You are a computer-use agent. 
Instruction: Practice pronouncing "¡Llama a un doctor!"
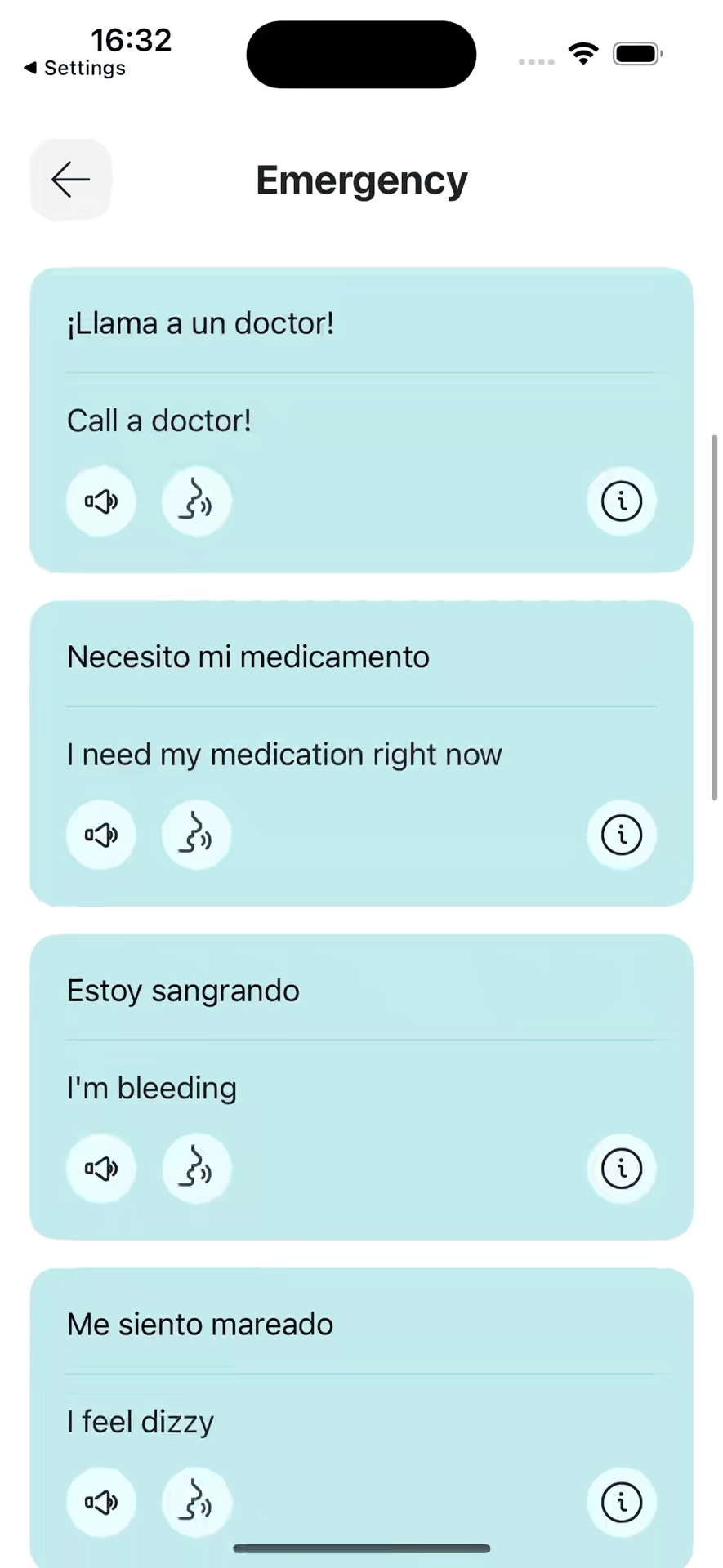[x=197, y=501]
